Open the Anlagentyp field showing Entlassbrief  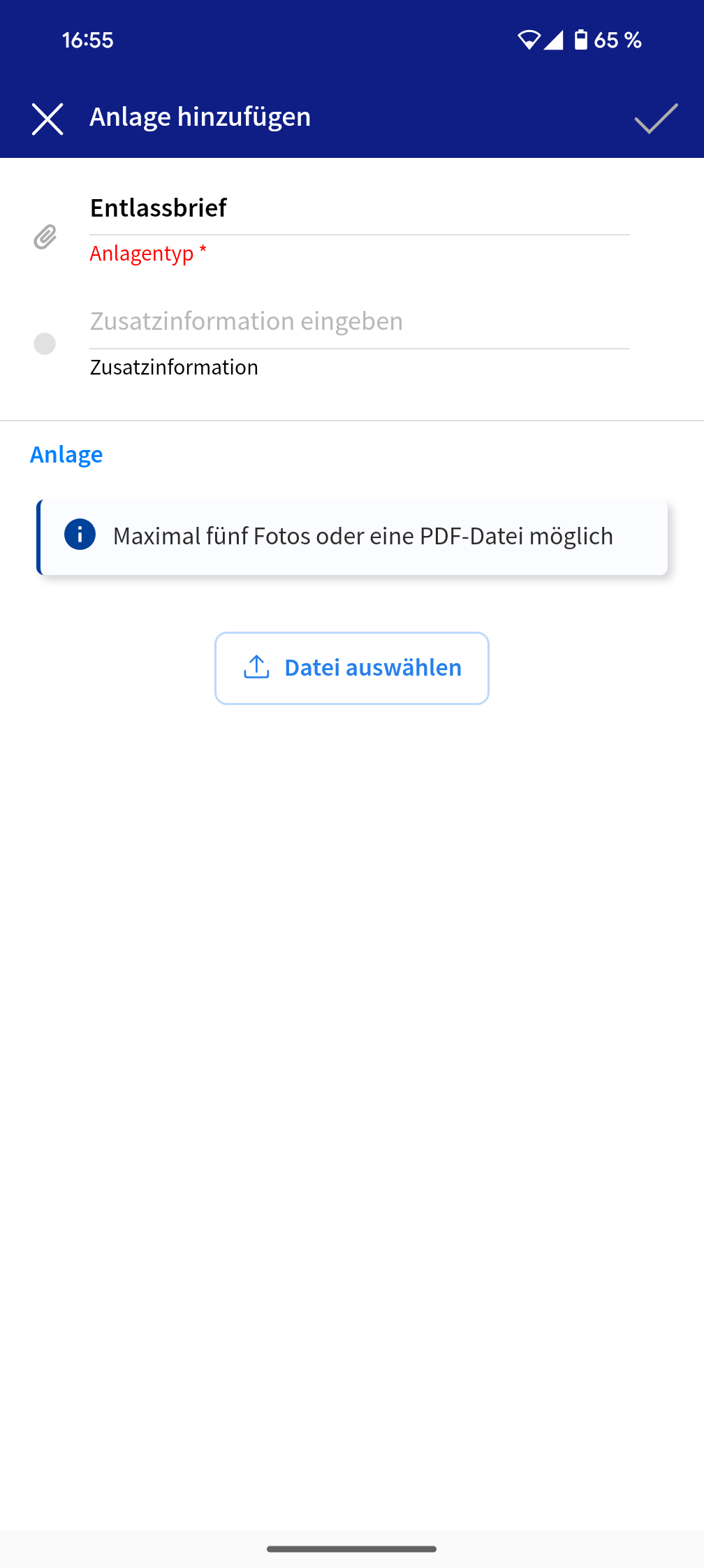pyautogui.click(x=359, y=208)
